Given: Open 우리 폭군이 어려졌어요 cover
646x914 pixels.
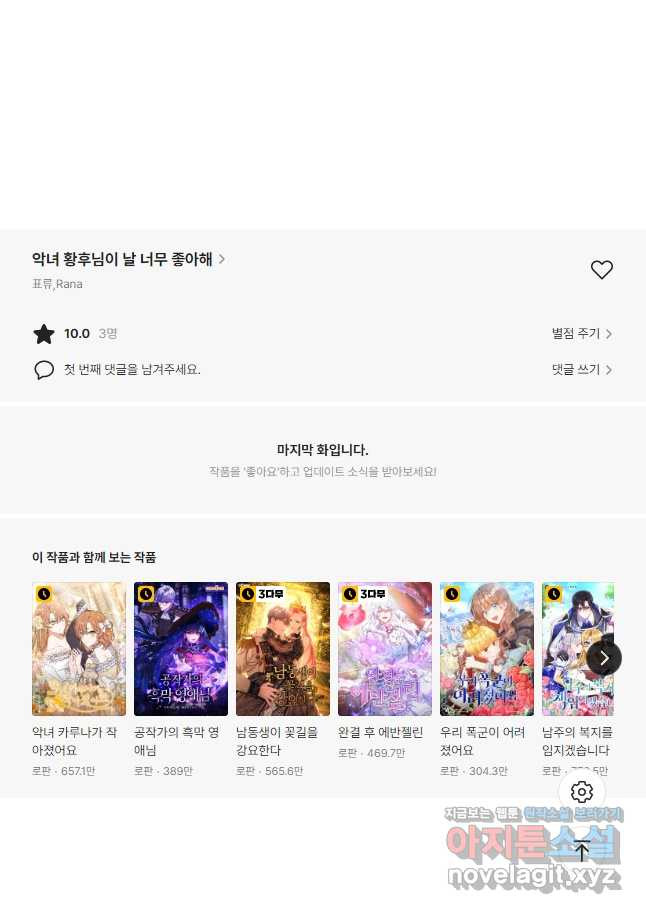Looking at the screenshot, I should coord(487,649).
